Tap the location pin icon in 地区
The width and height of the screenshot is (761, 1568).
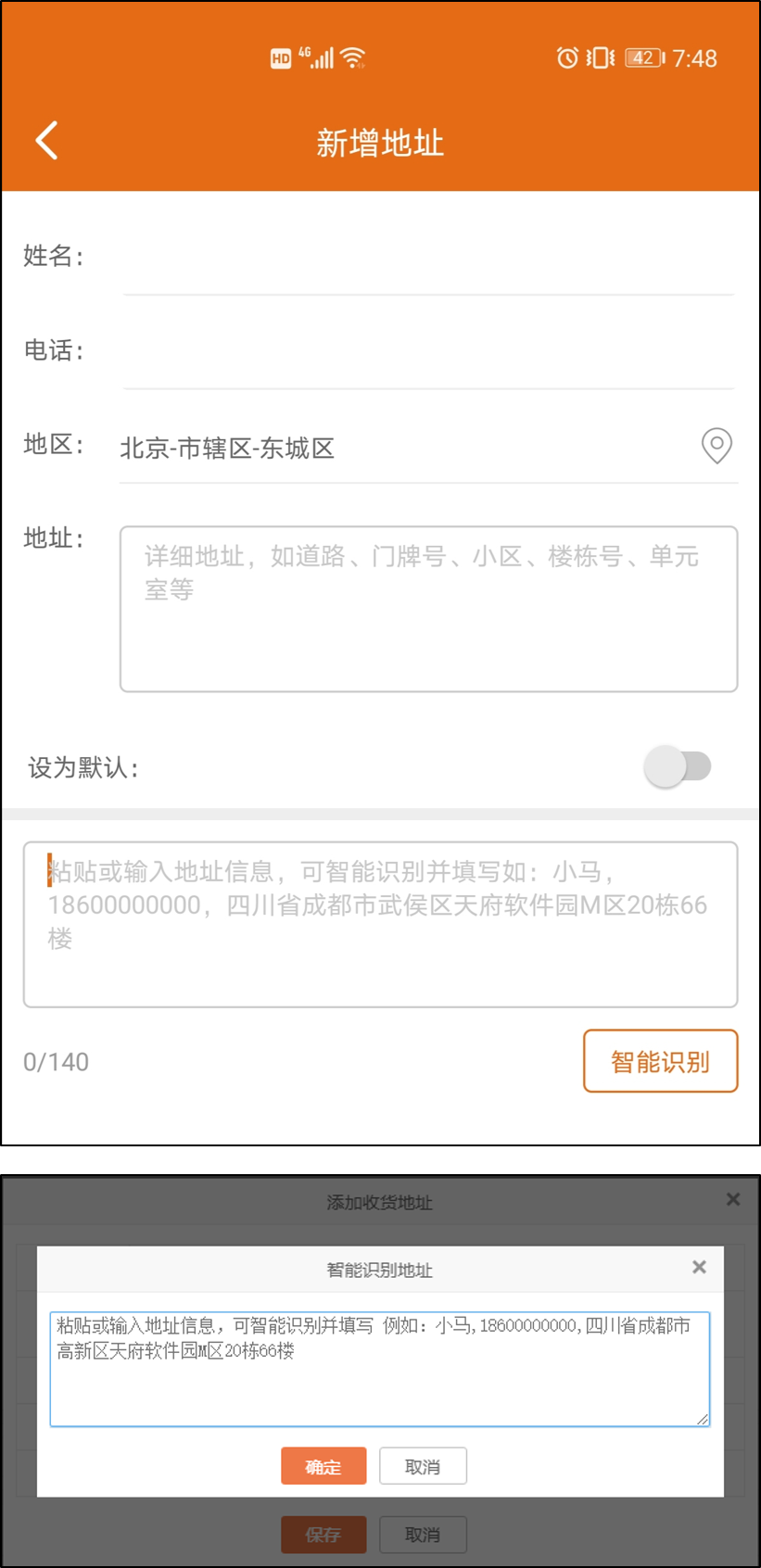[x=716, y=446]
